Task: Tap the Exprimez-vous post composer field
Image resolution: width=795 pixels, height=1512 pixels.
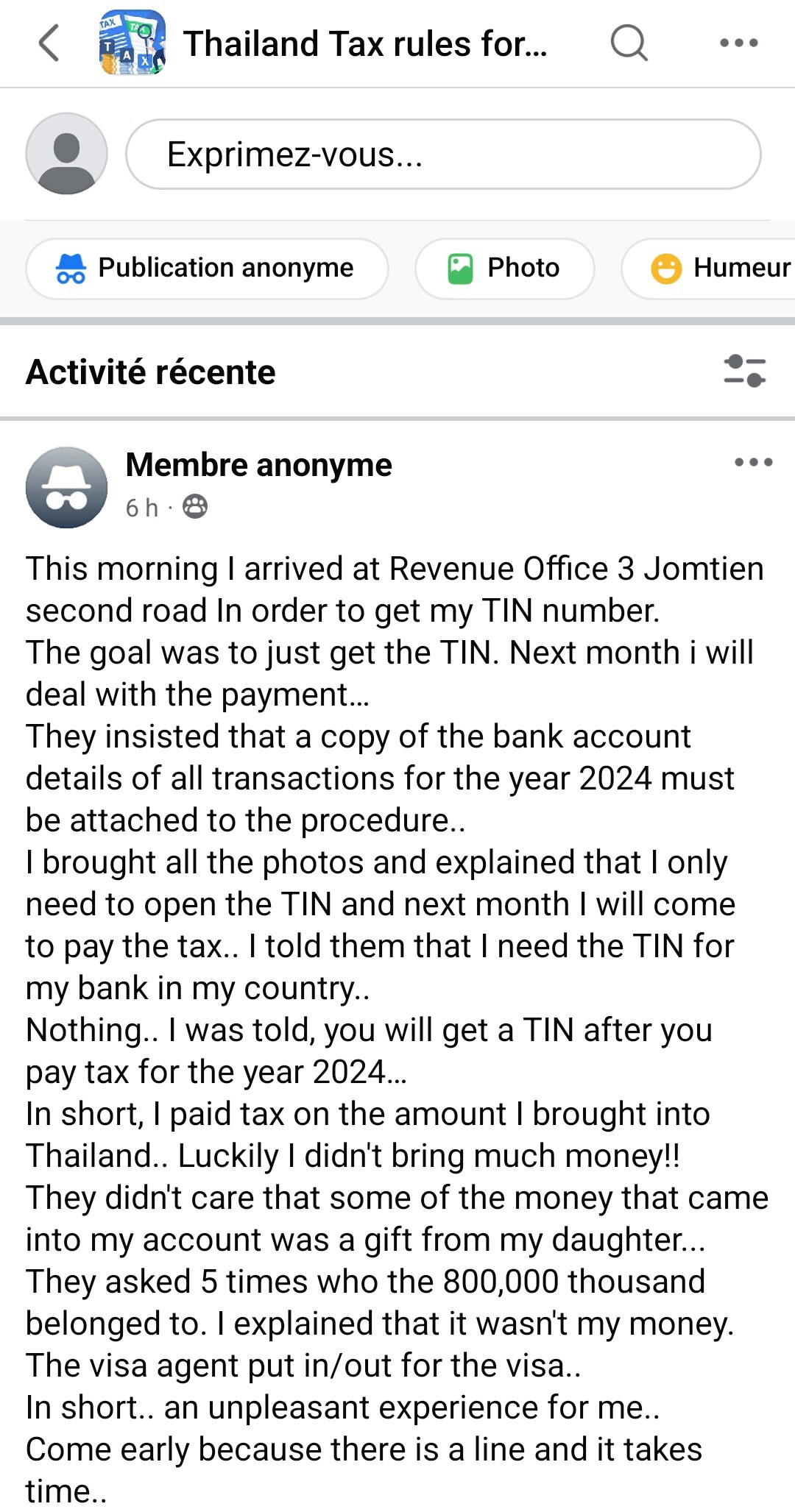Action: pos(443,155)
